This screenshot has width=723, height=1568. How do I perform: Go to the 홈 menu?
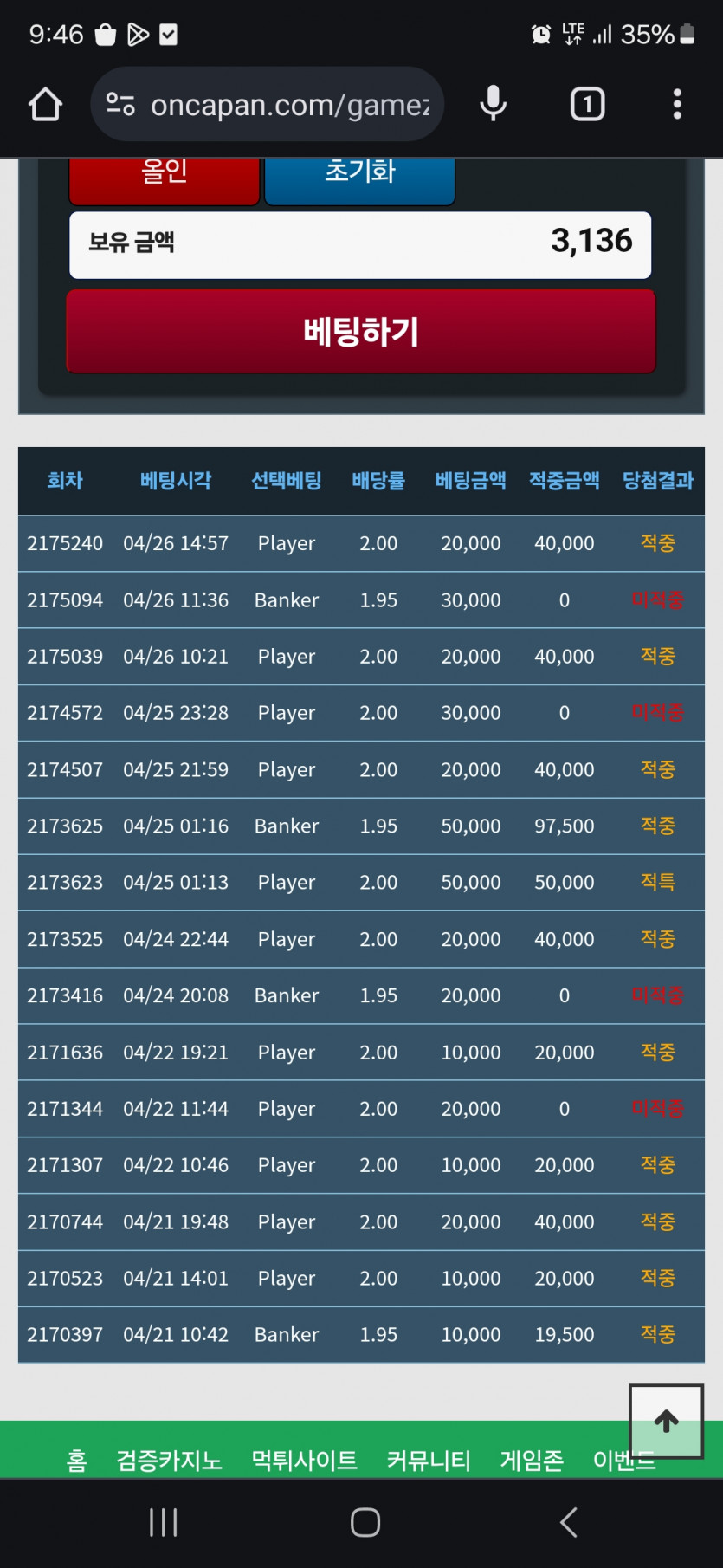pos(77,1461)
